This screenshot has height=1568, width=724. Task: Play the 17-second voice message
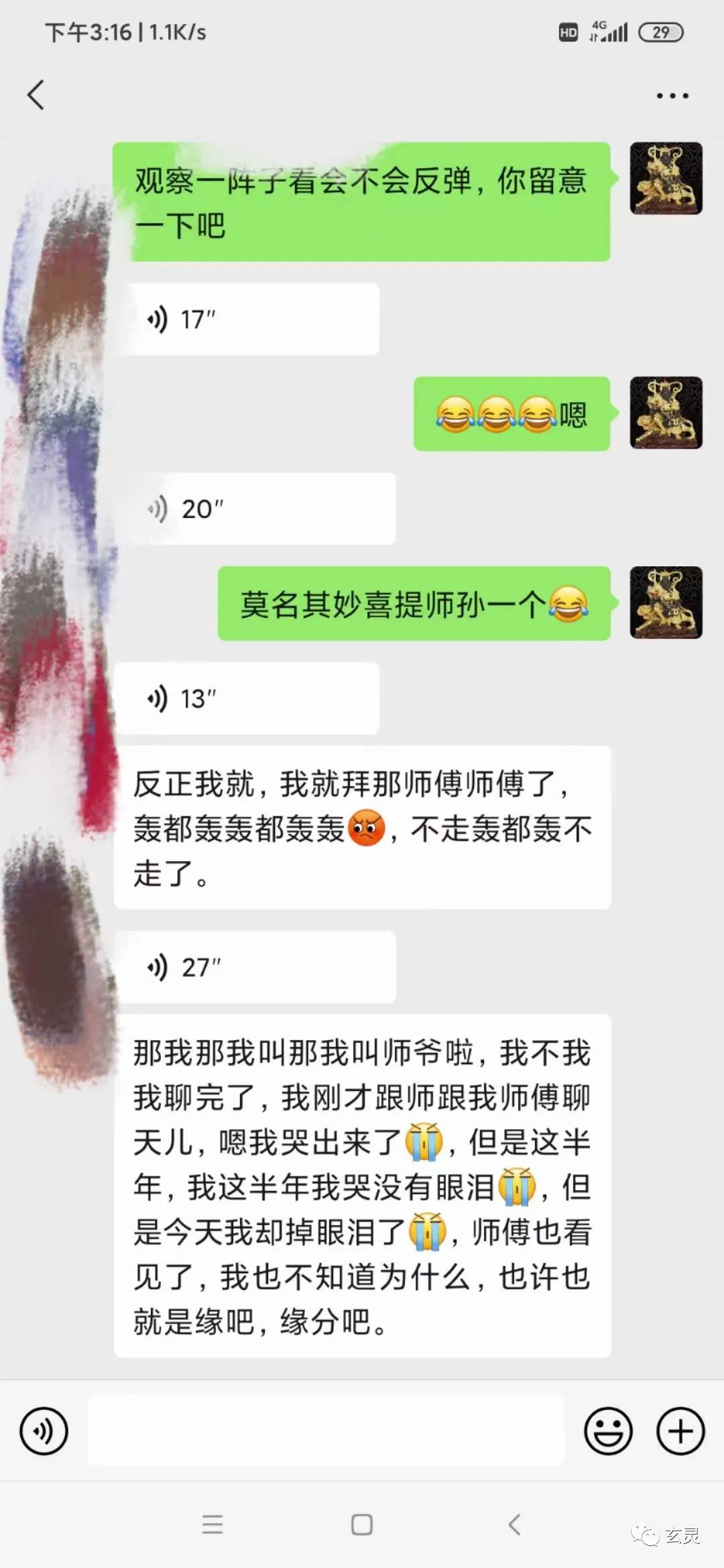coord(248,319)
